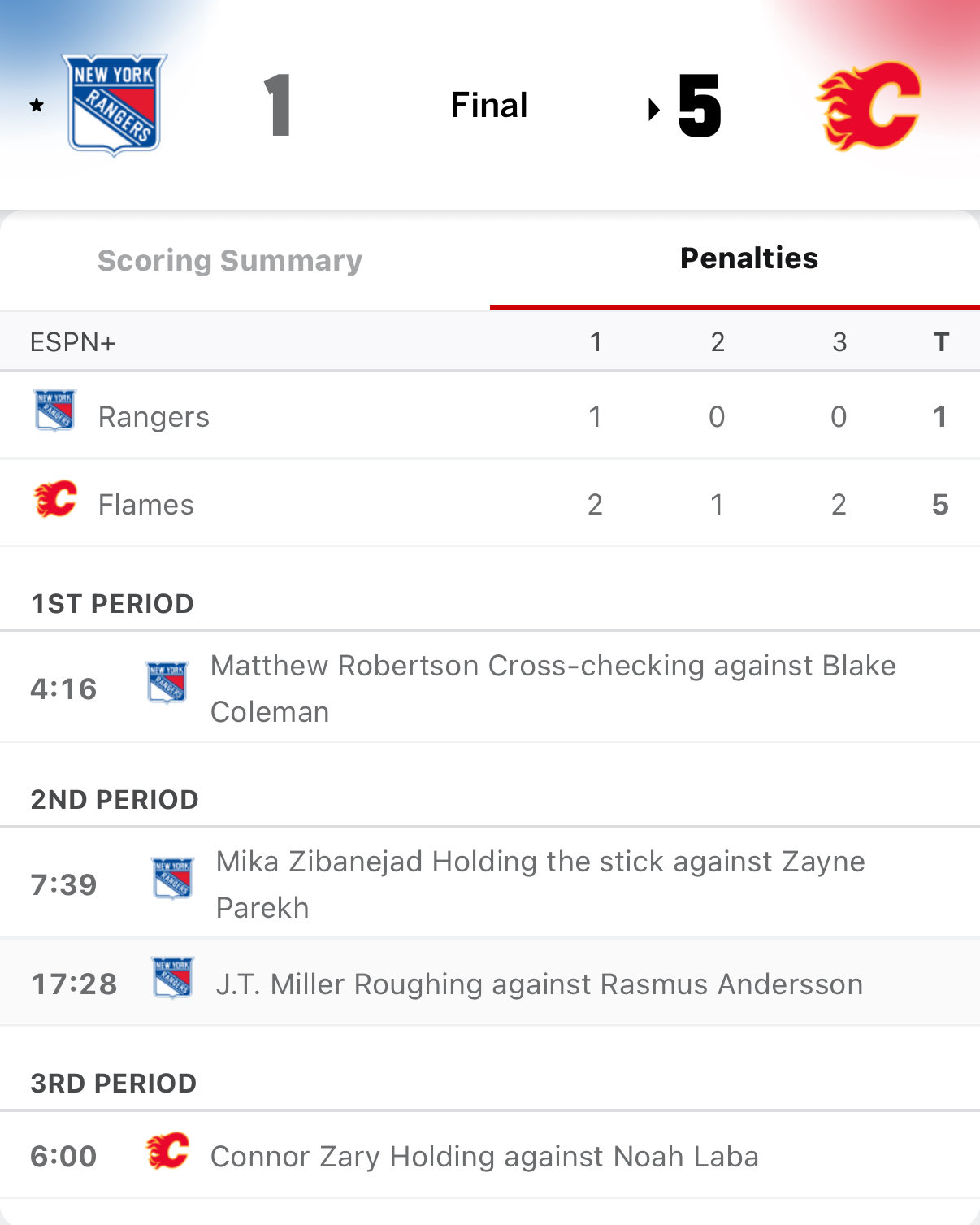The height and width of the screenshot is (1225, 980).
Task: Select the Penalties tab
Action: coord(748,258)
